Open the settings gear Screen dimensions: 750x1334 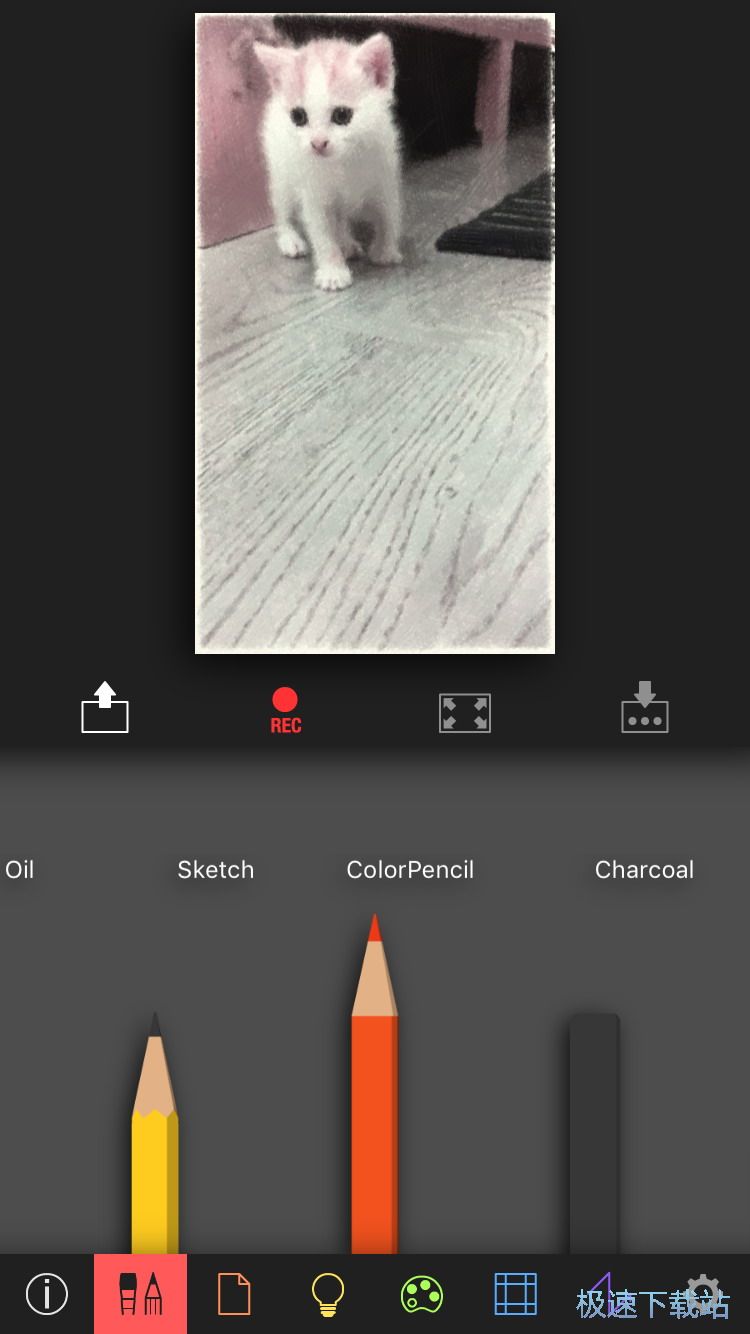pos(703,1292)
